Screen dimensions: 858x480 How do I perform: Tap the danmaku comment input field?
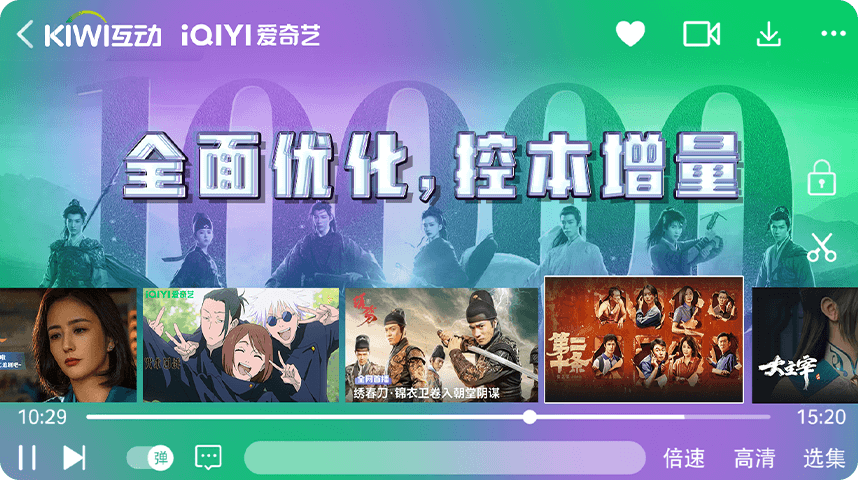[444, 458]
